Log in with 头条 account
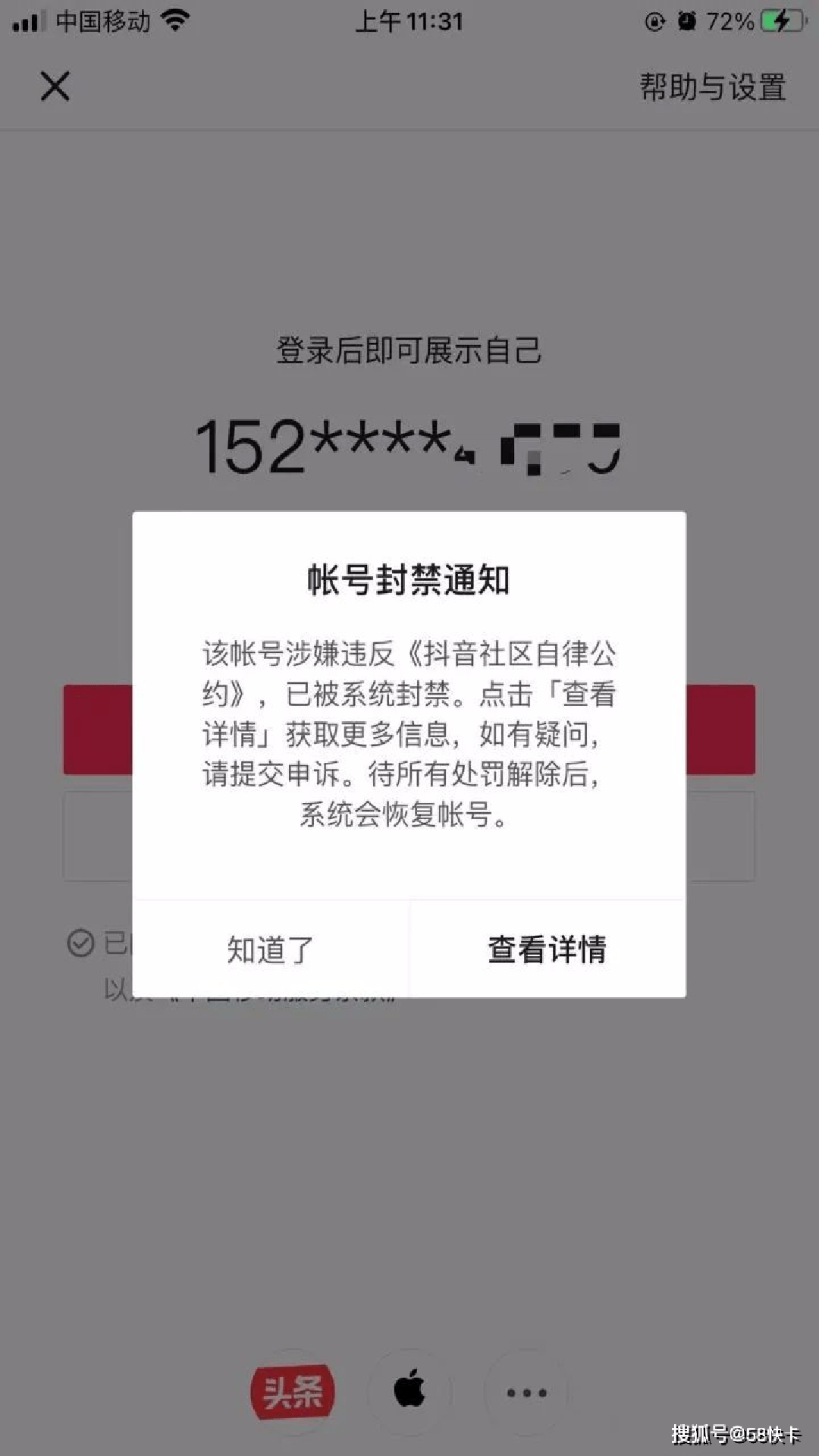This screenshot has width=819, height=1456. click(x=293, y=1392)
